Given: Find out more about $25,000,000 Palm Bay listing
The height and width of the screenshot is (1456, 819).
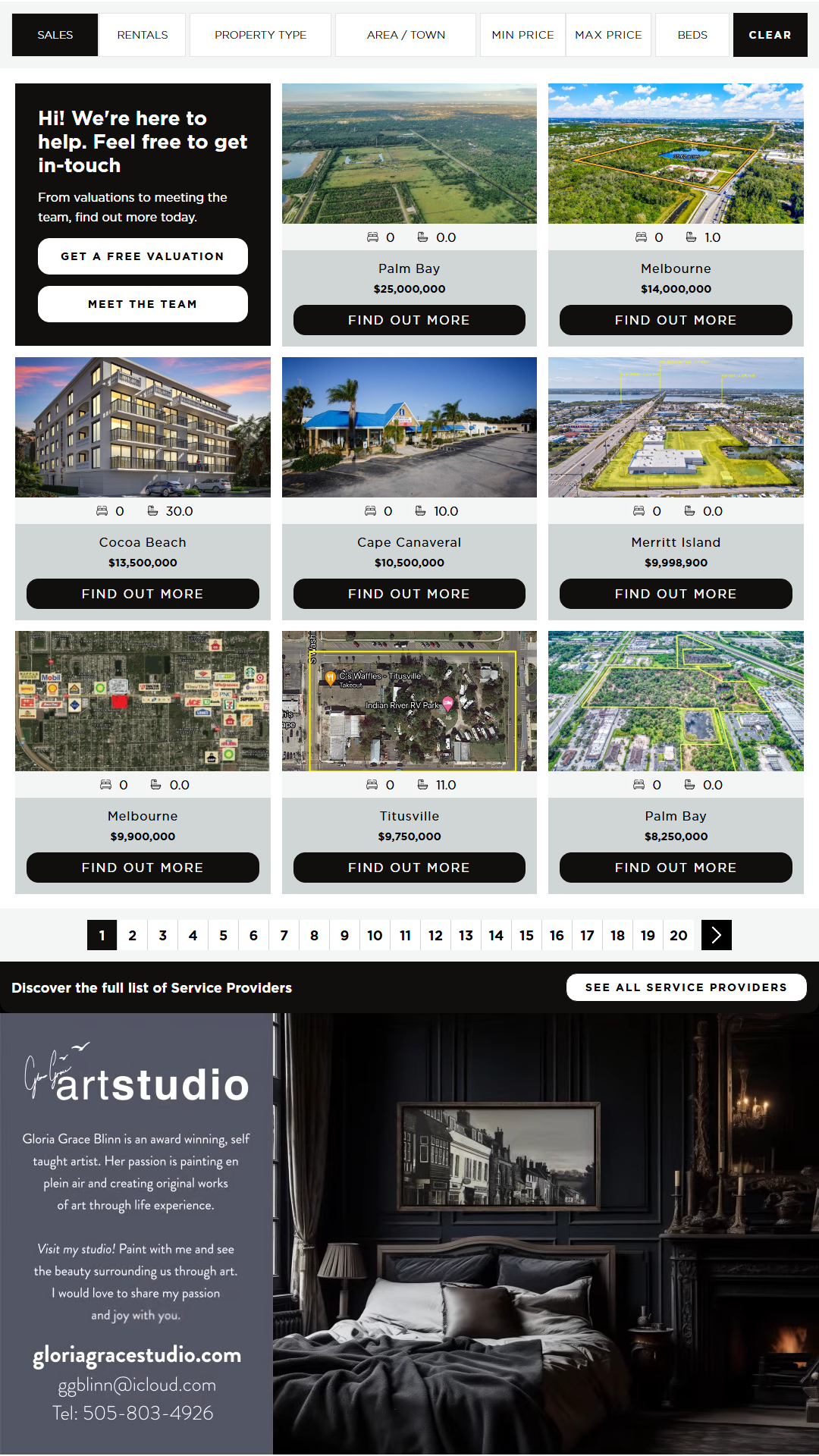Looking at the screenshot, I should coord(409,320).
